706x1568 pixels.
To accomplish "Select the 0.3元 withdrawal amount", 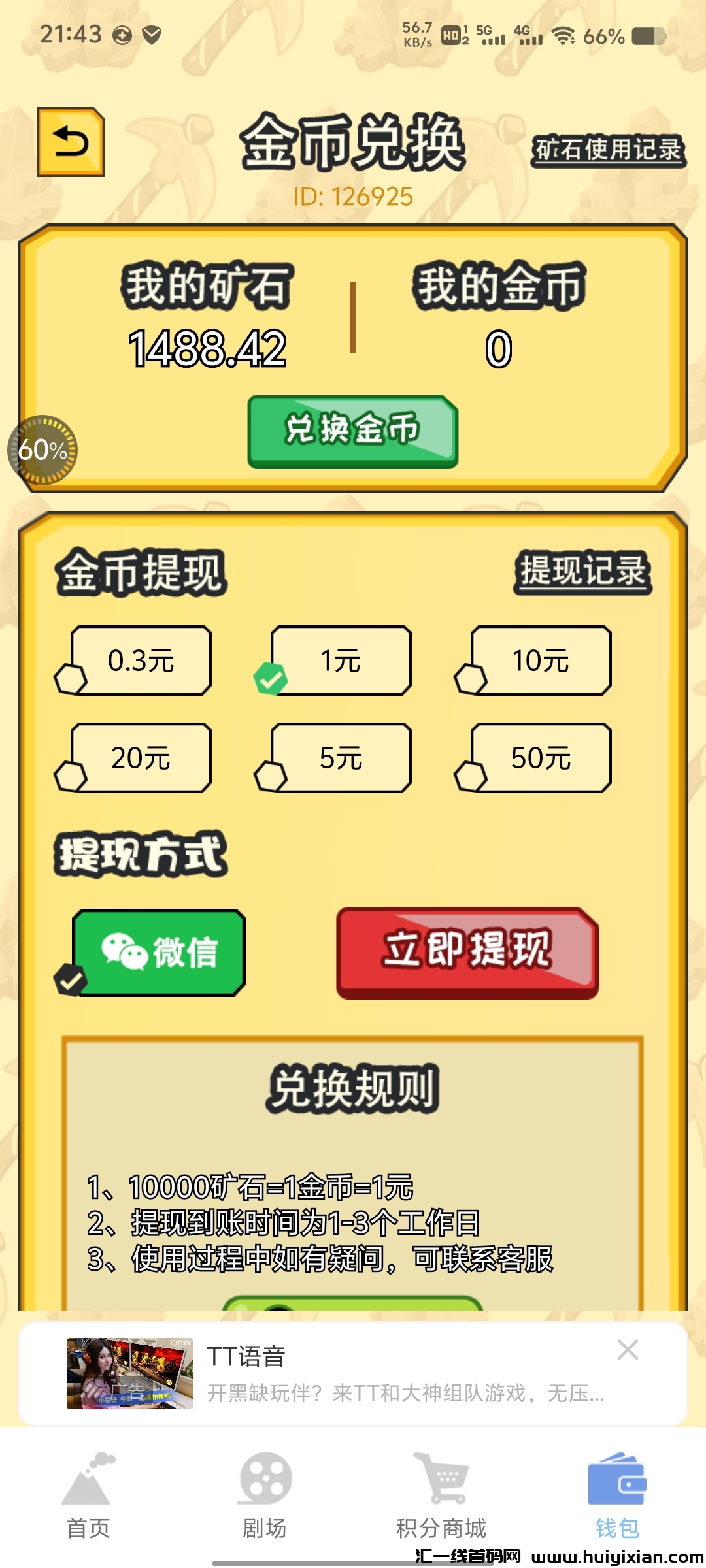I will pyautogui.click(x=141, y=661).
